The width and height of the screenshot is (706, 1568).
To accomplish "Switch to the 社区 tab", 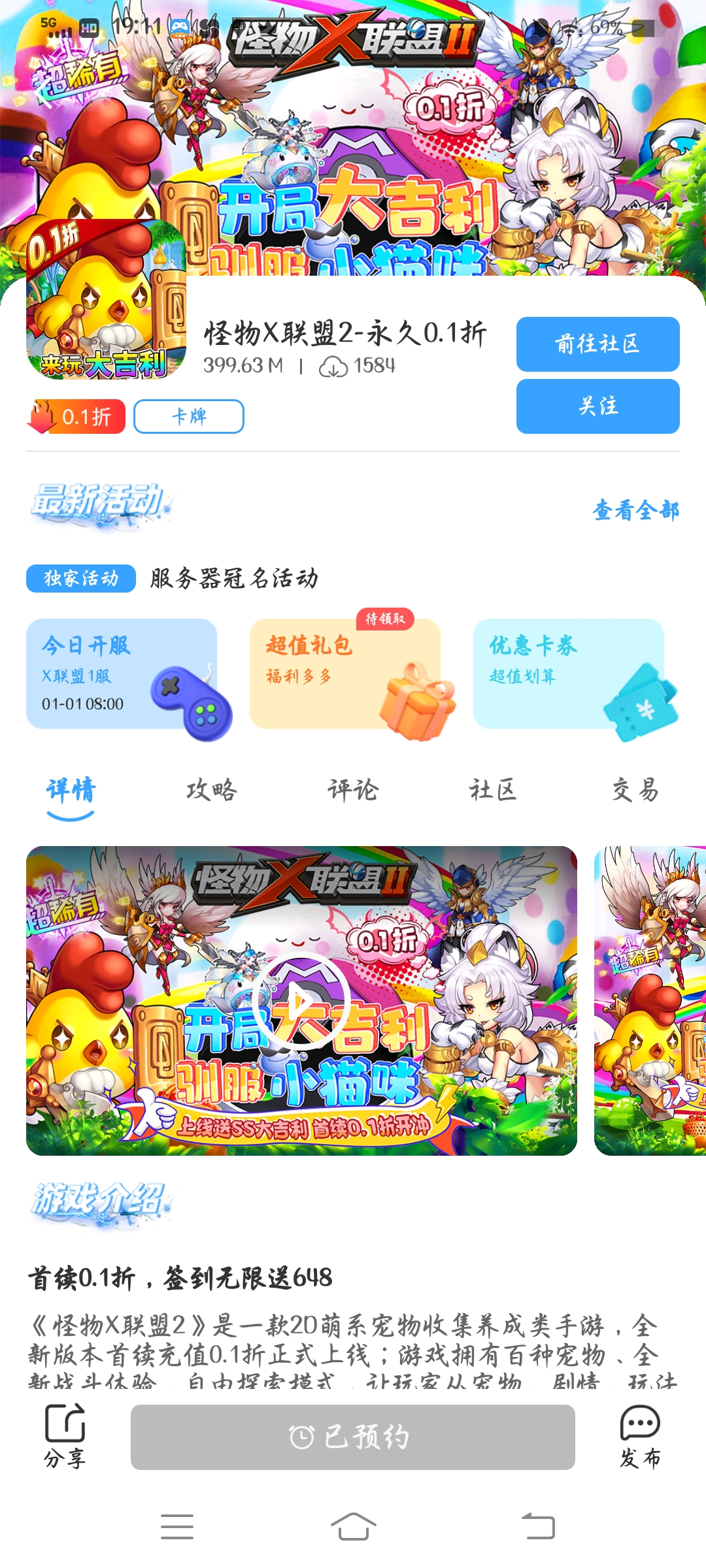I will (494, 791).
